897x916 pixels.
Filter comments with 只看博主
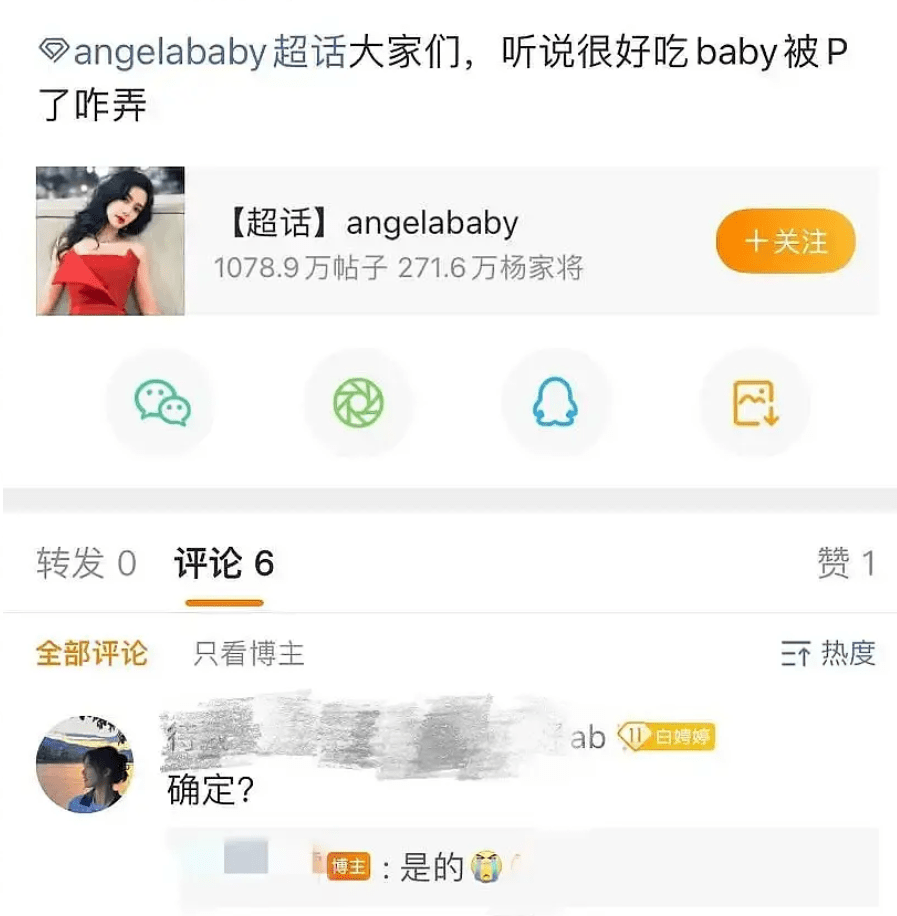point(249,654)
